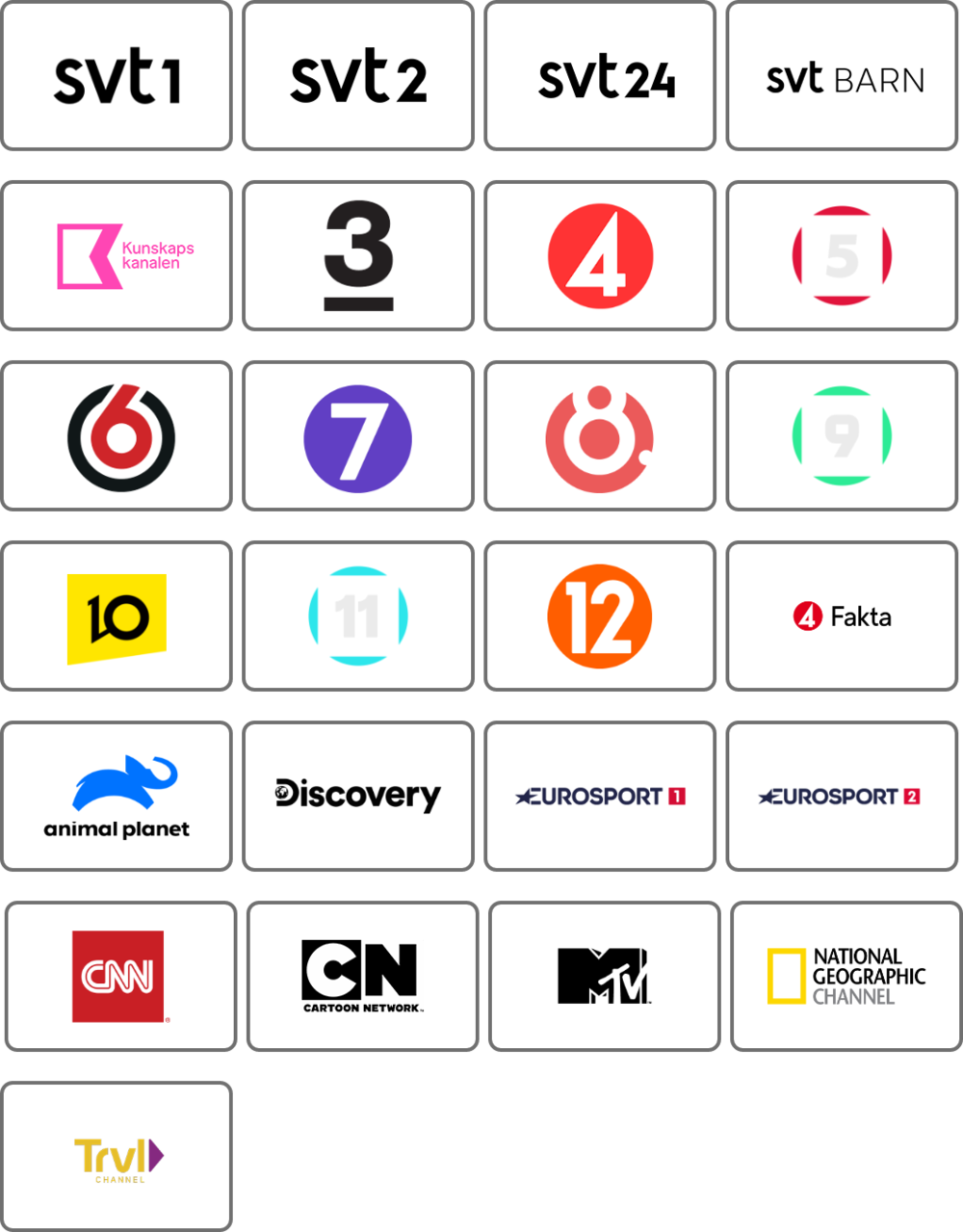This screenshot has width=963, height=1232.
Task: Open the red TV4 channel
Action: (600, 255)
